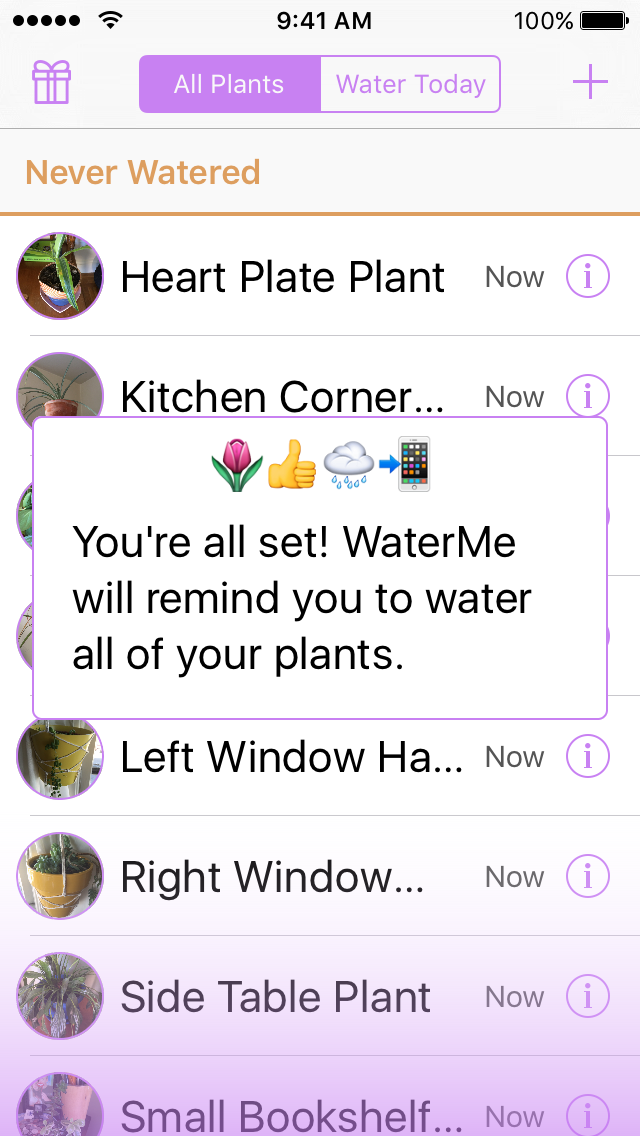Screen dimensions: 640x1136
Task: Show info for the Left Window plant
Action: tap(588, 757)
